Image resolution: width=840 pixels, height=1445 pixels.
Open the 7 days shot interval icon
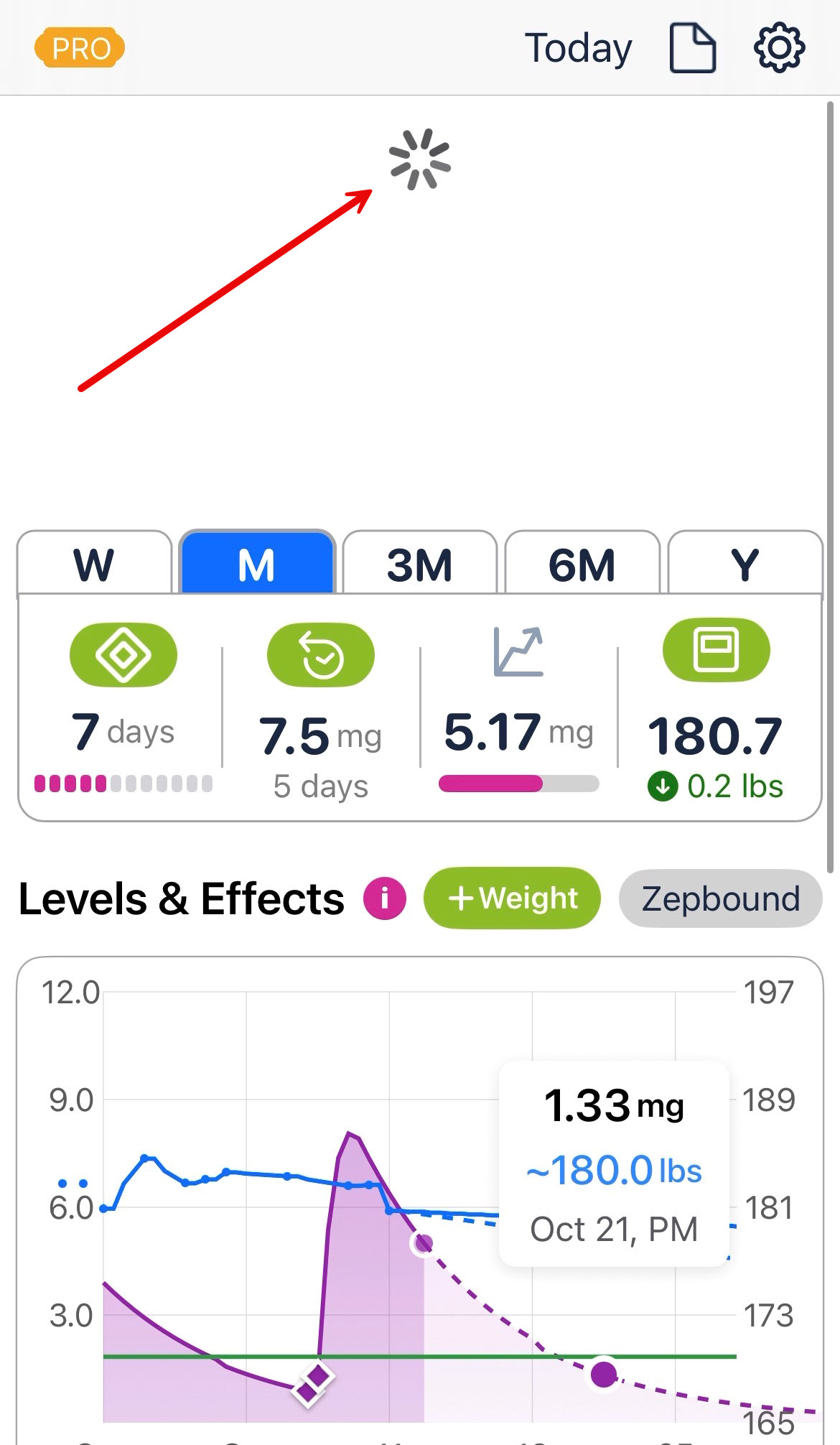tap(123, 654)
